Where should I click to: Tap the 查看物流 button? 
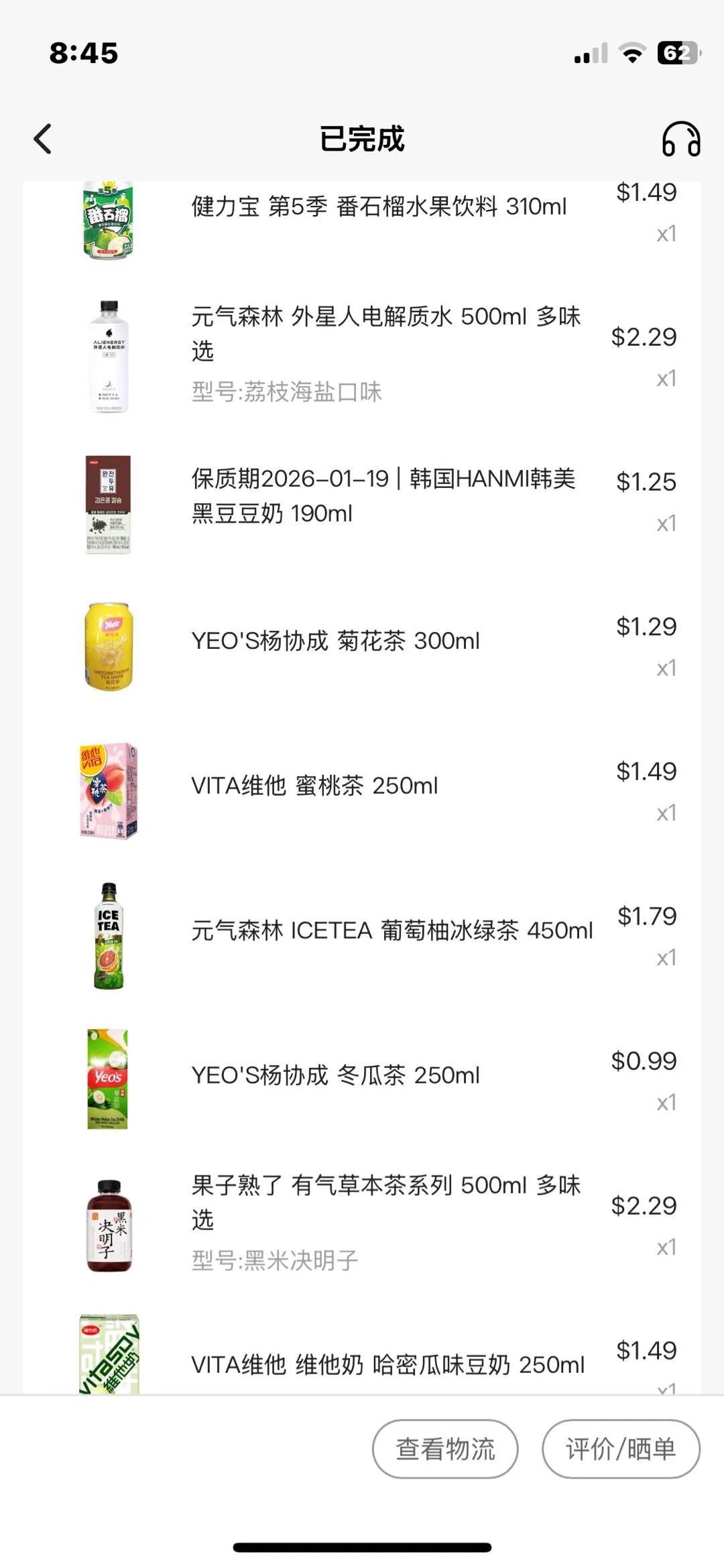[x=445, y=1449]
